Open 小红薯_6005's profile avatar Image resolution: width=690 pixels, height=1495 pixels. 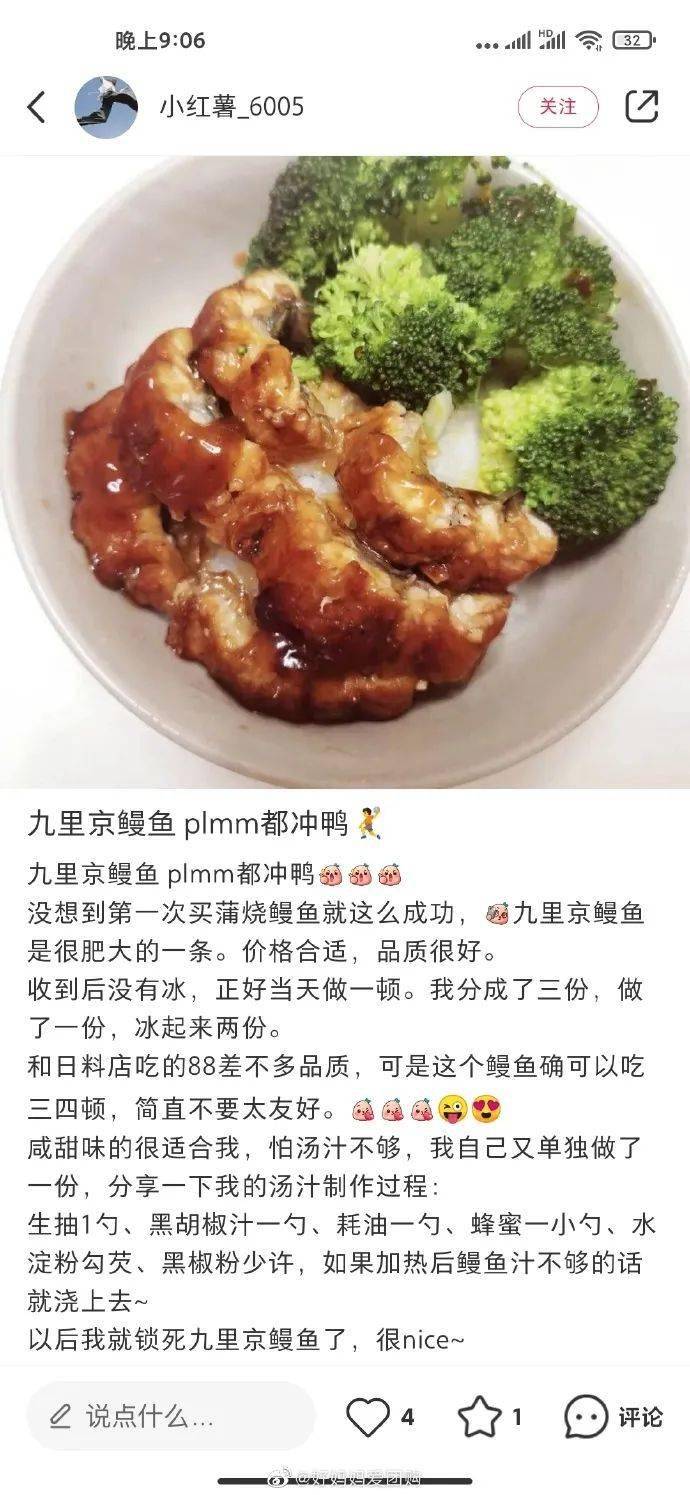click(x=106, y=107)
